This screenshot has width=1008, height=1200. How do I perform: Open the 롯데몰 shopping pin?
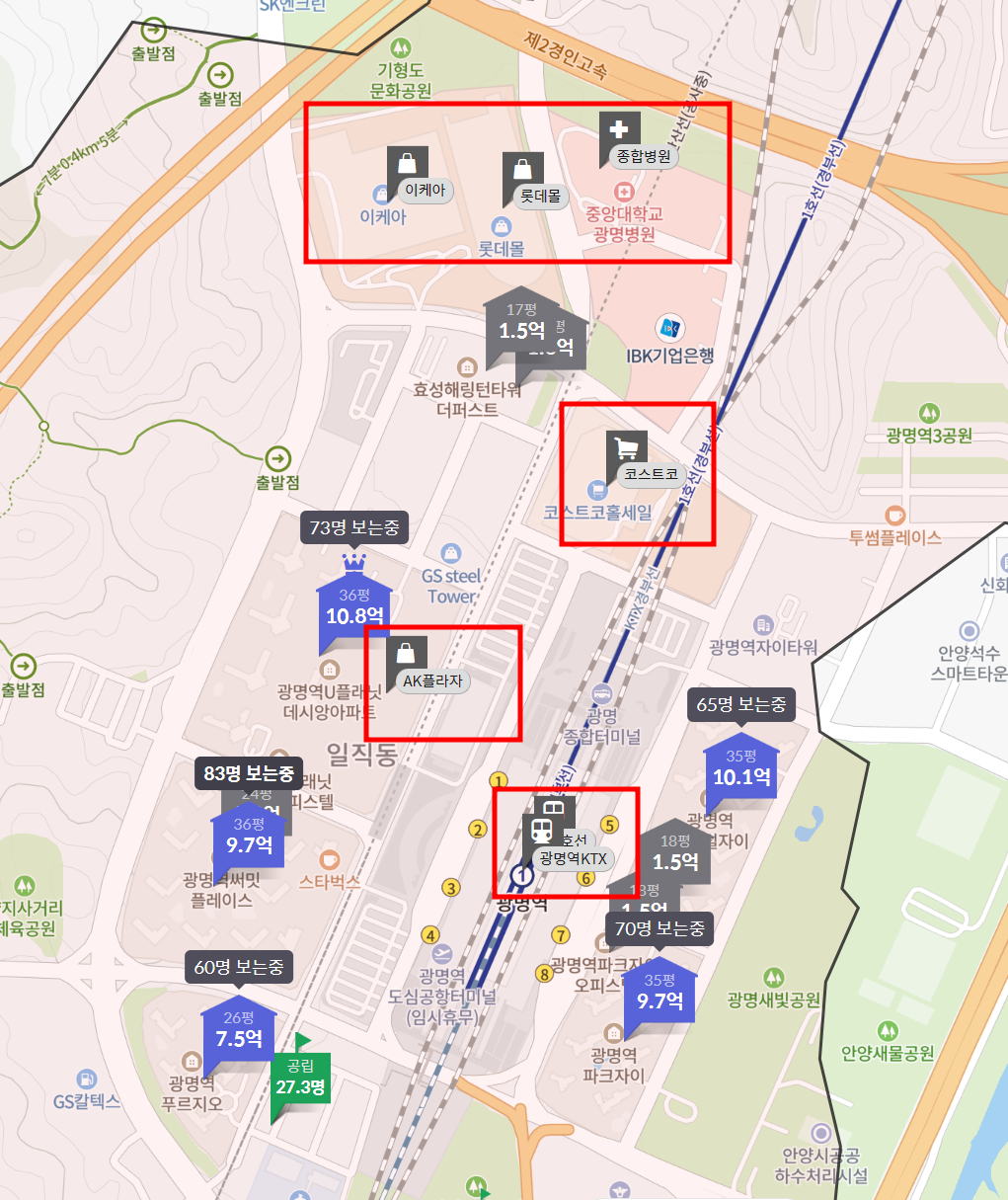point(531,182)
